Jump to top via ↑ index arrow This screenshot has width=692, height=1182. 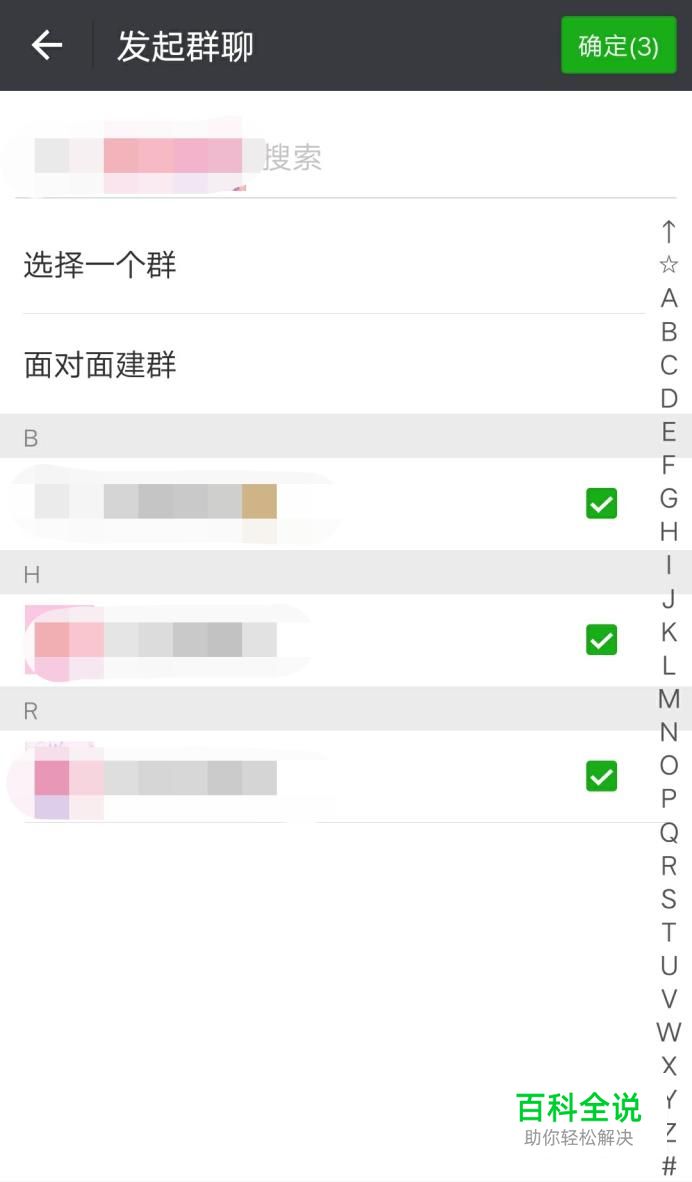tap(669, 232)
